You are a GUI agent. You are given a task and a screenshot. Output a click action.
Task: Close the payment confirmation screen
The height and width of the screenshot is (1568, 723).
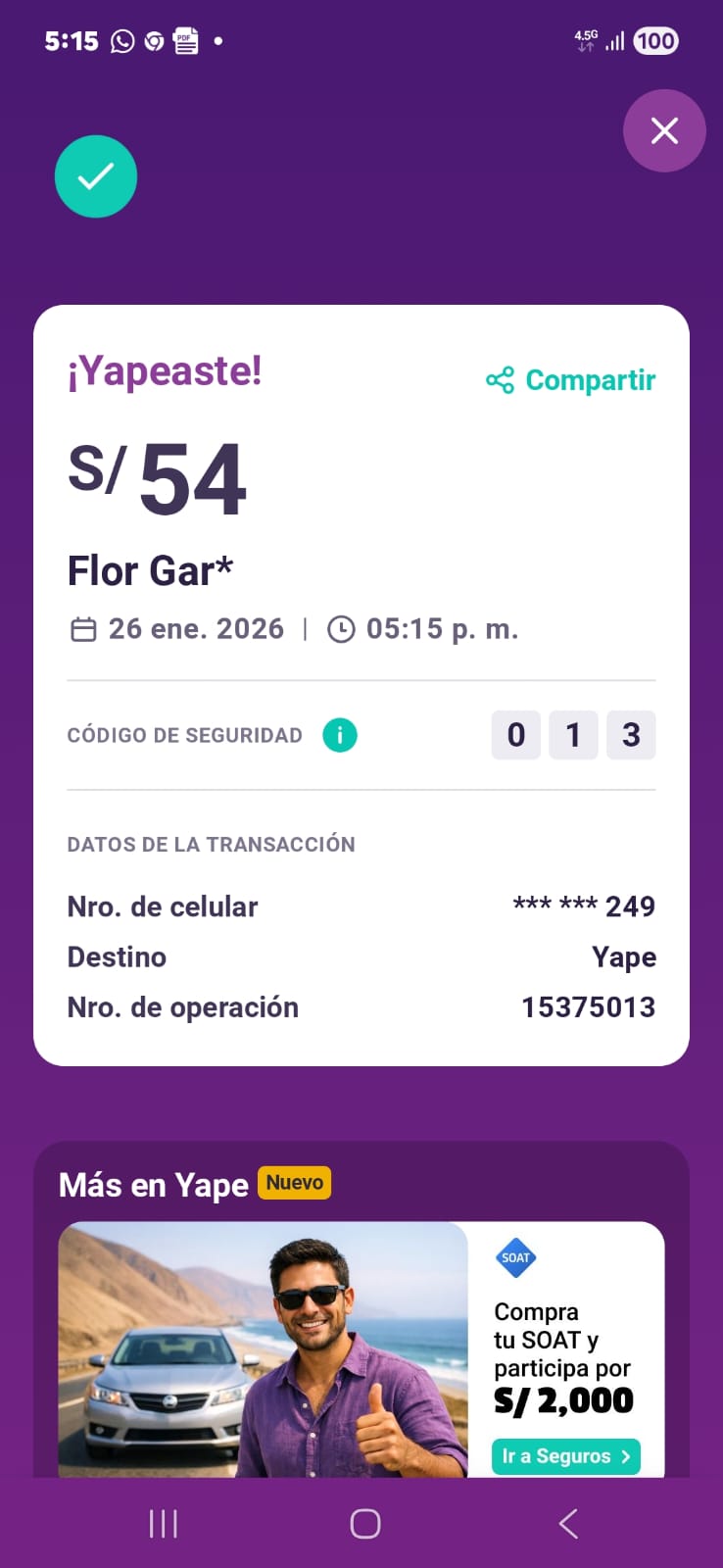coord(664,130)
